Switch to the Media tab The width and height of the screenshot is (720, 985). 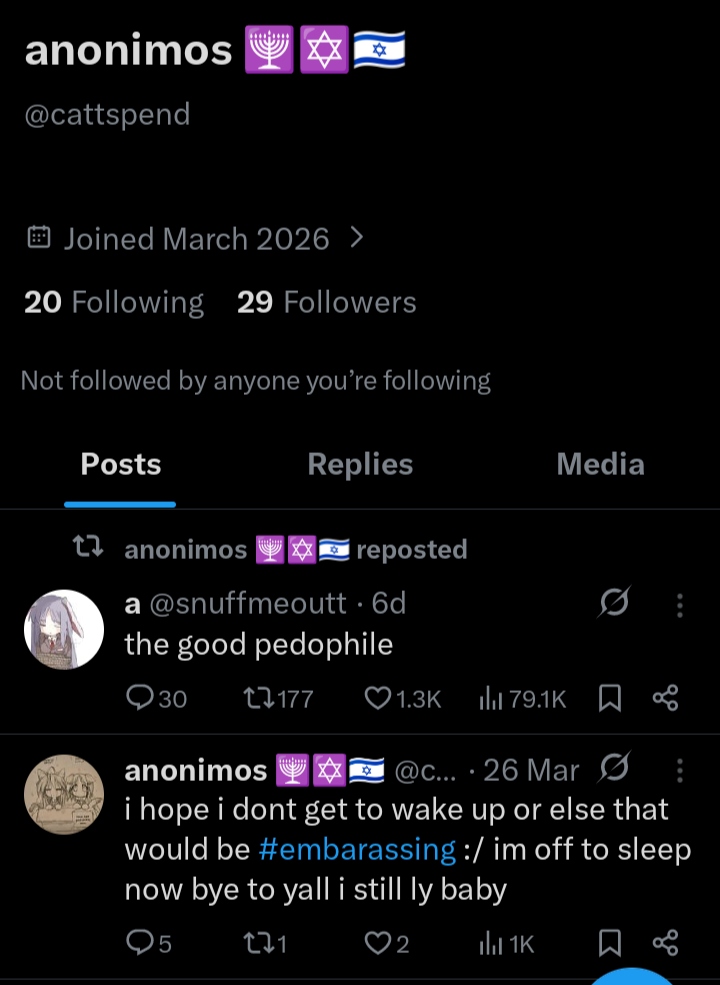pos(600,464)
